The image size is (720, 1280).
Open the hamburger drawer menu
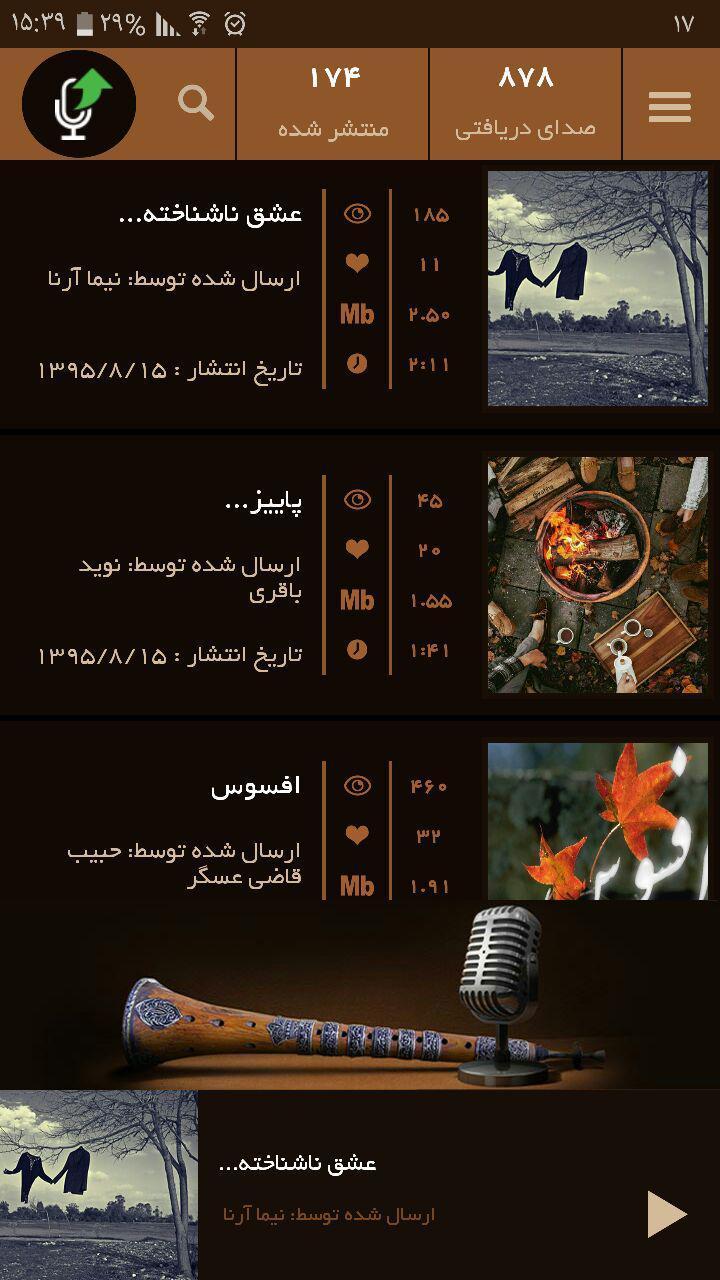pyautogui.click(x=669, y=106)
